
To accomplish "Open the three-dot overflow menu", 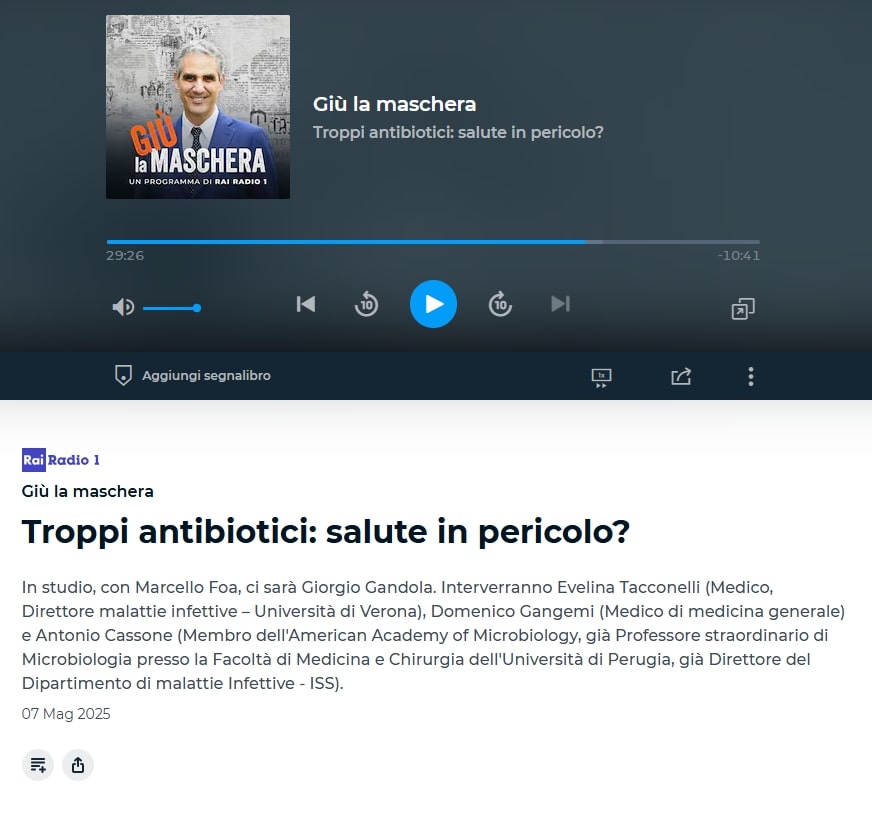I will (x=751, y=377).
